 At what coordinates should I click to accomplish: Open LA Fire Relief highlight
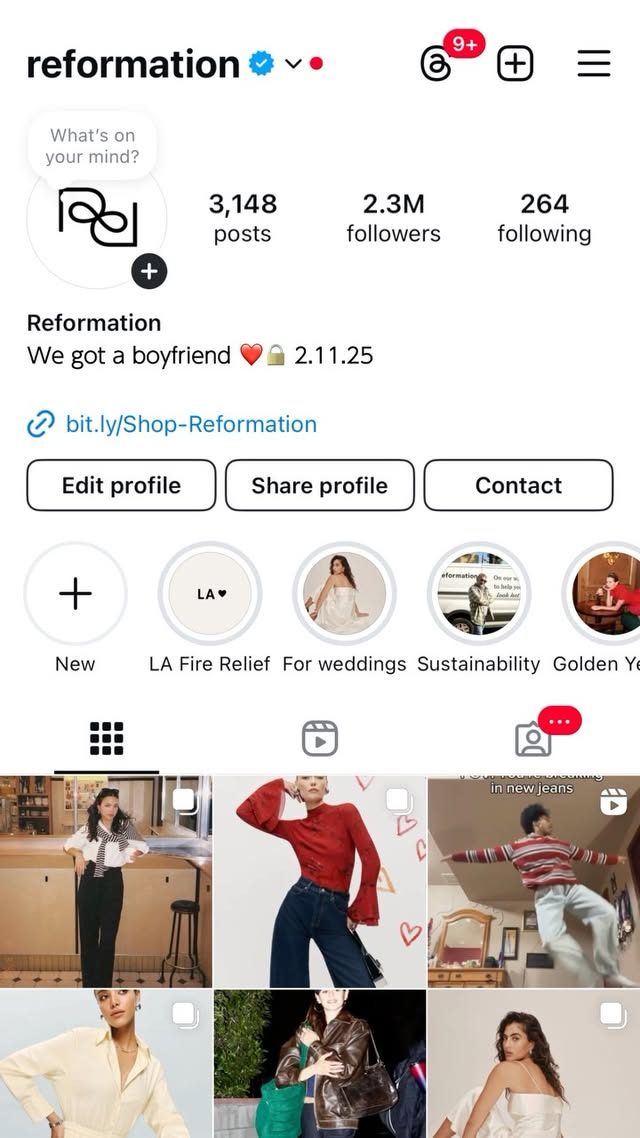click(x=209, y=594)
